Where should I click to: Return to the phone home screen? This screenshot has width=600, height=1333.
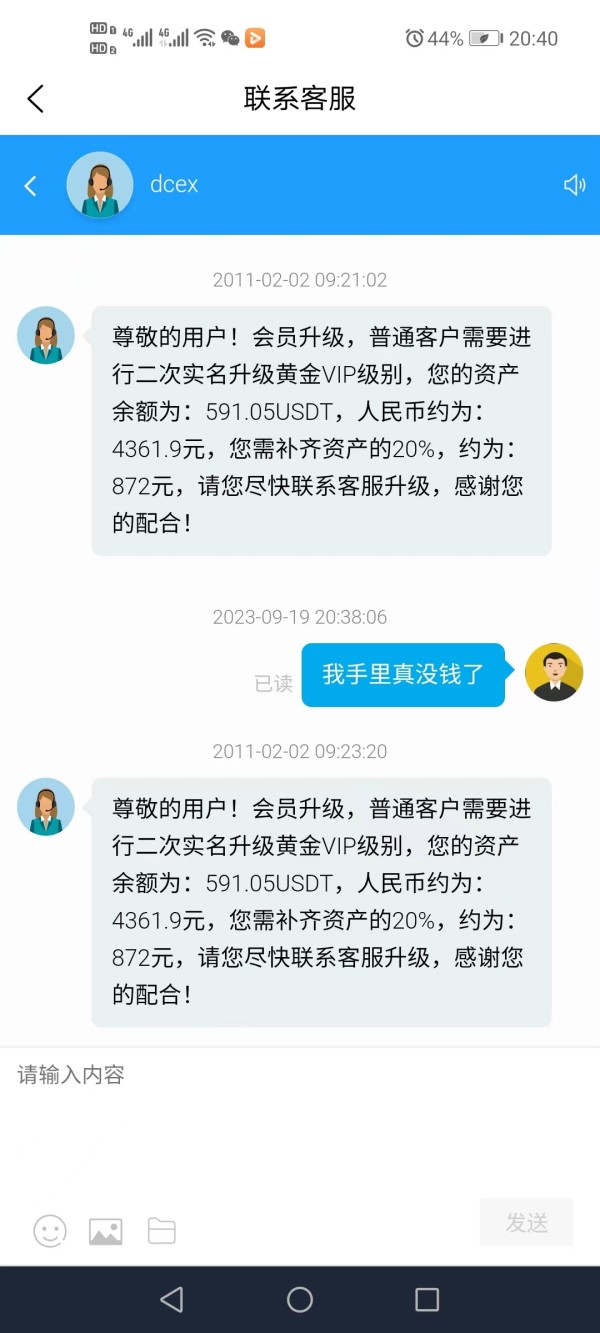[x=300, y=1299]
